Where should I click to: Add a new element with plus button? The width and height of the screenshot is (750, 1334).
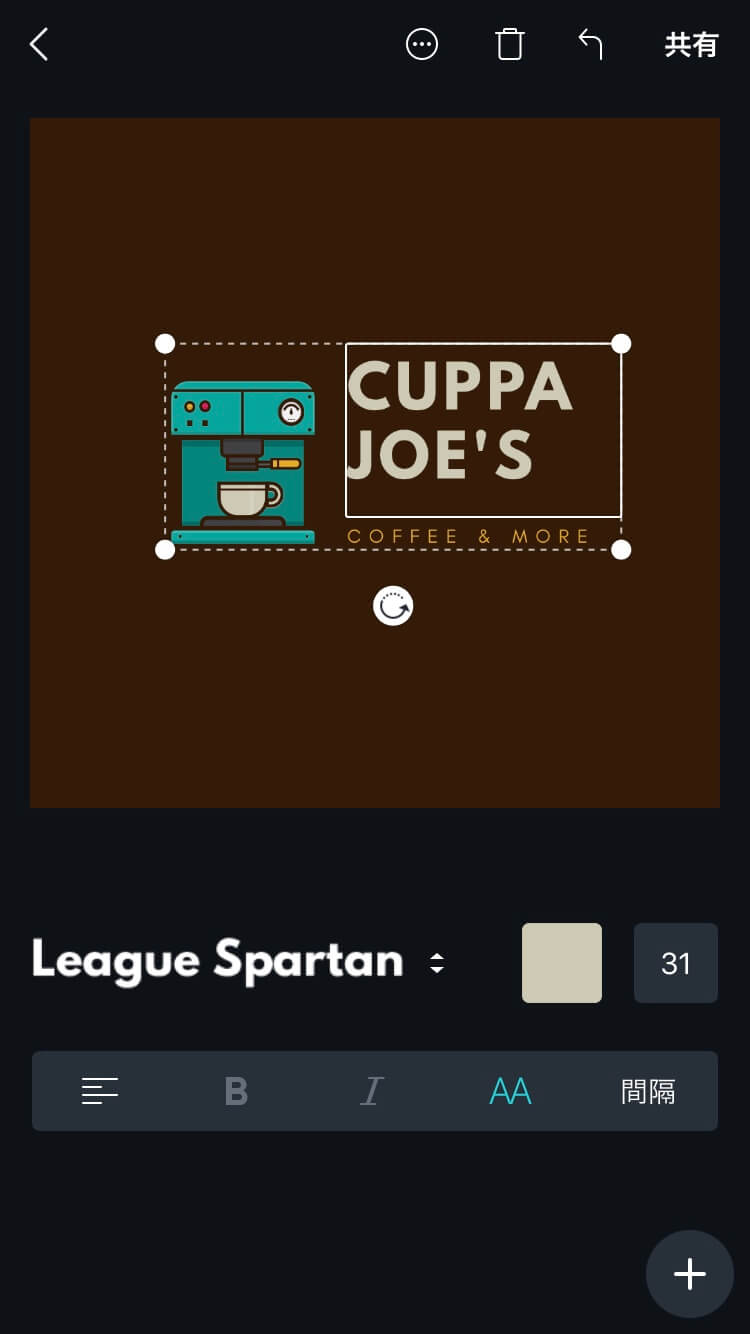coord(690,1274)
